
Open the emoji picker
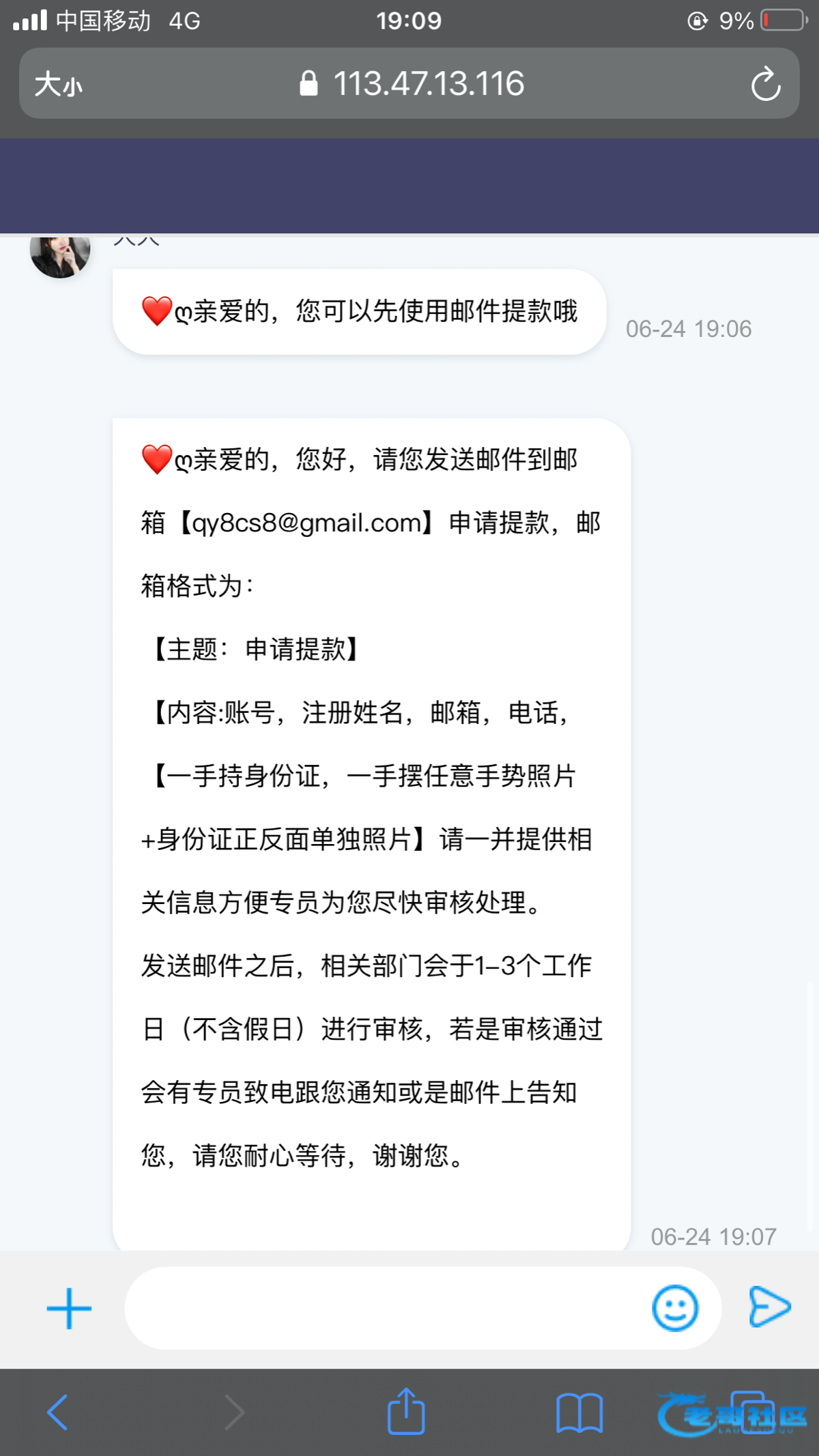pos(675,1309)
